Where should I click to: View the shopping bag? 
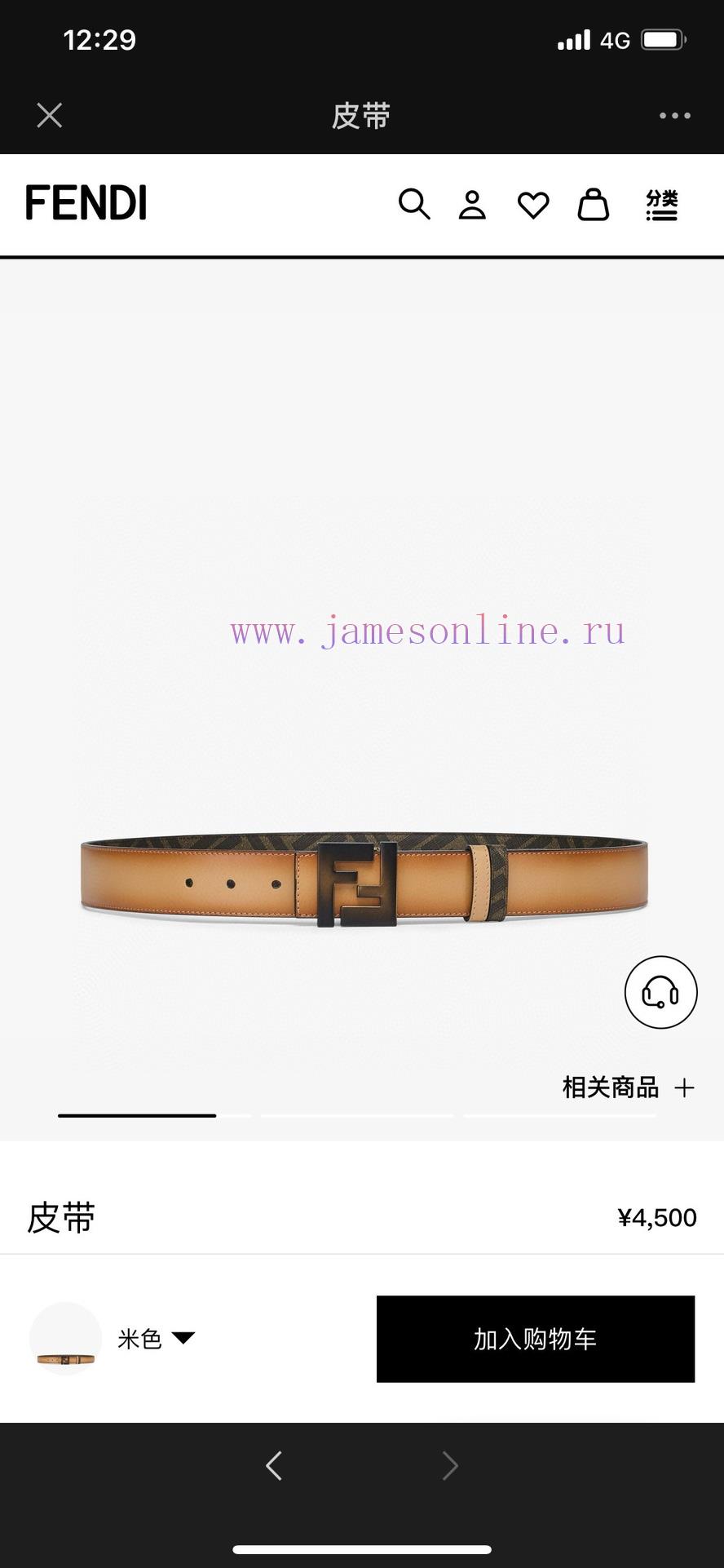pyautogui.click(x=594, y=205)
